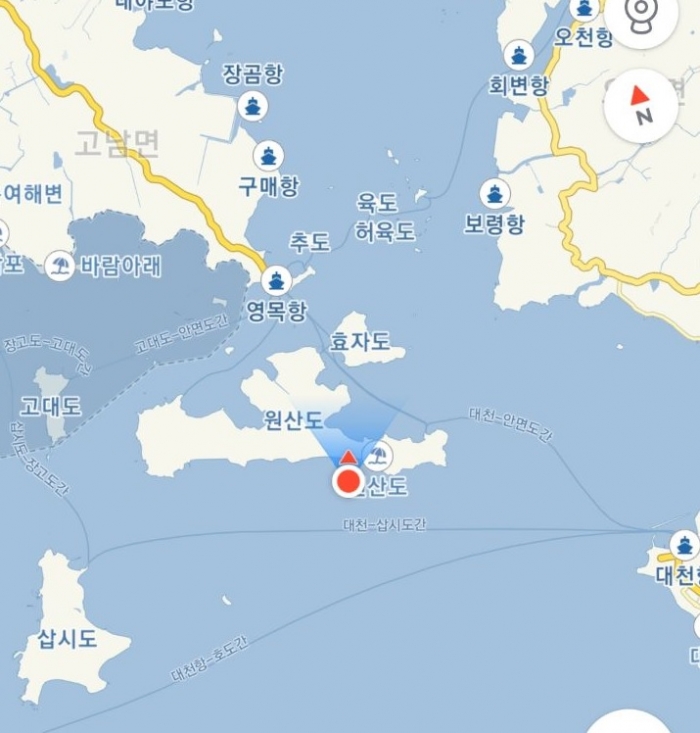The height and width of the screenshot is (733, 700).
Task: Open the street view webcam button
Action: coord(641,14)
